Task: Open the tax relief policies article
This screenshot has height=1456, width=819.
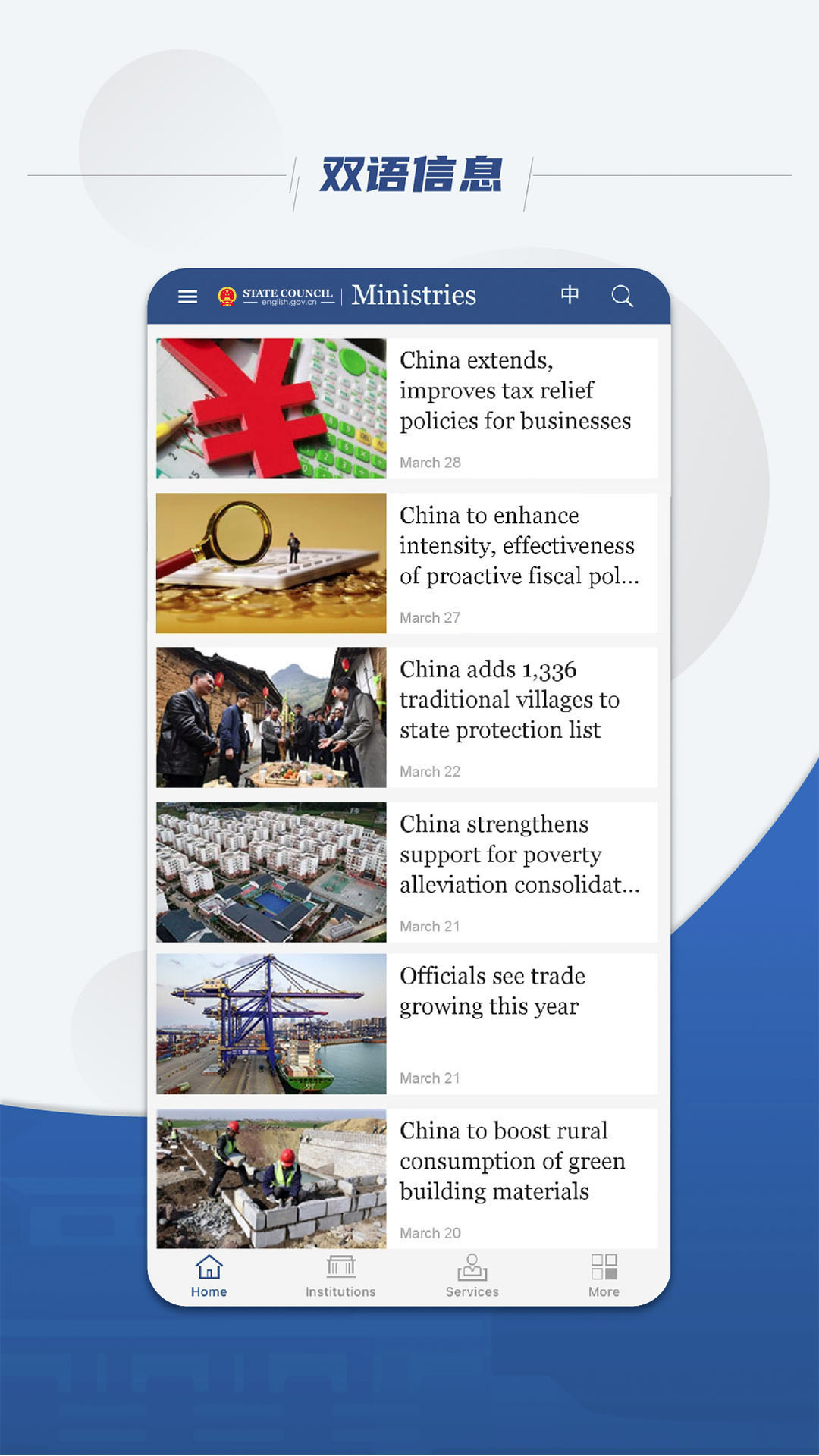Action: pos(516,391)
